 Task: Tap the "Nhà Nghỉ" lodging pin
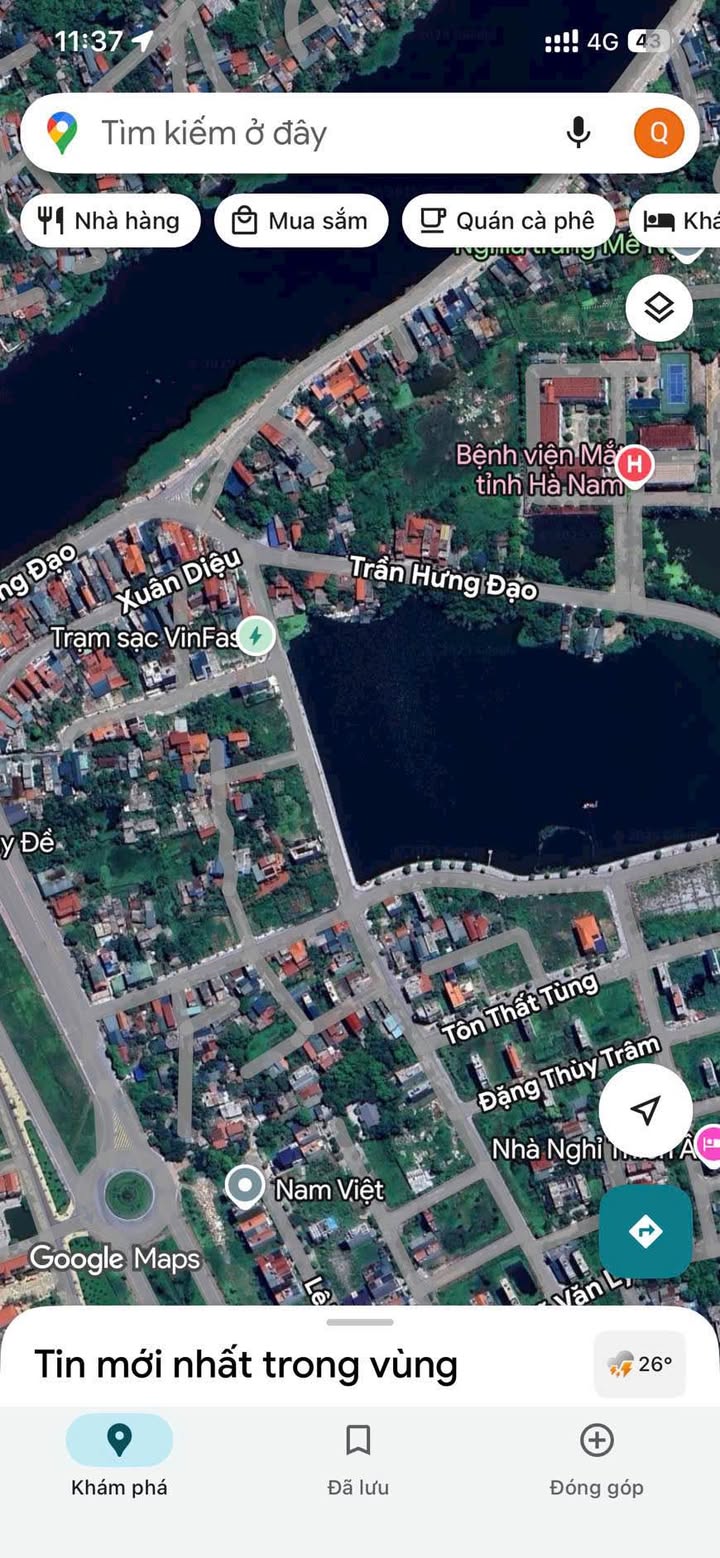(711, 1142)
